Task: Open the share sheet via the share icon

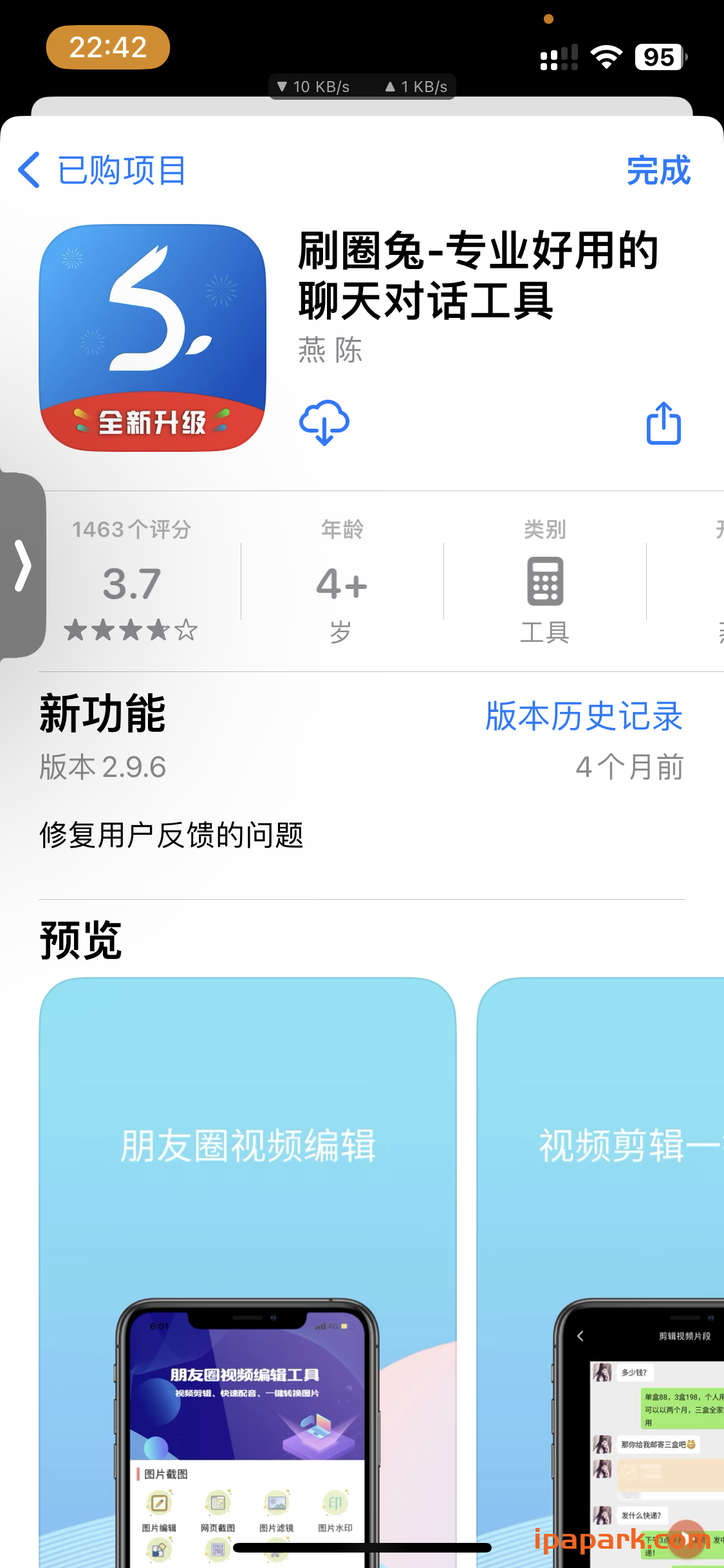Action: pos(664,423)
